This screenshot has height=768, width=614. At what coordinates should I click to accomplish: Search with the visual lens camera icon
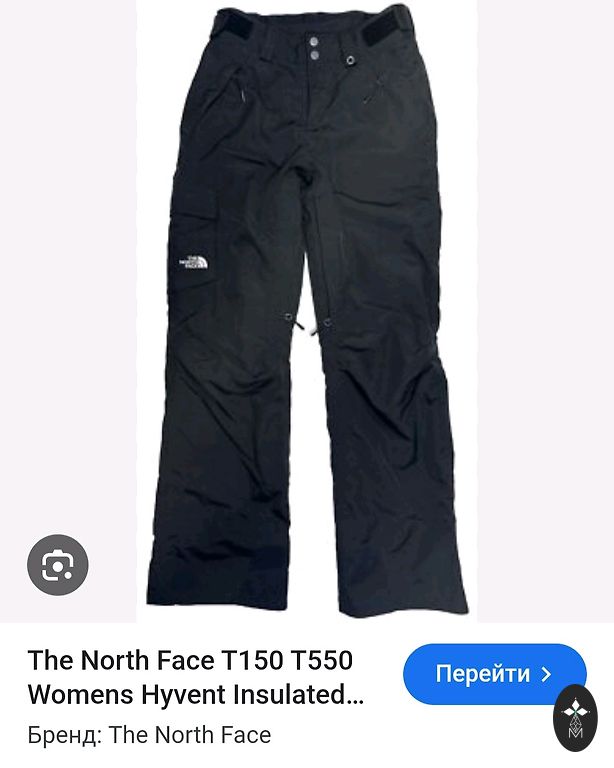(58, 565)
